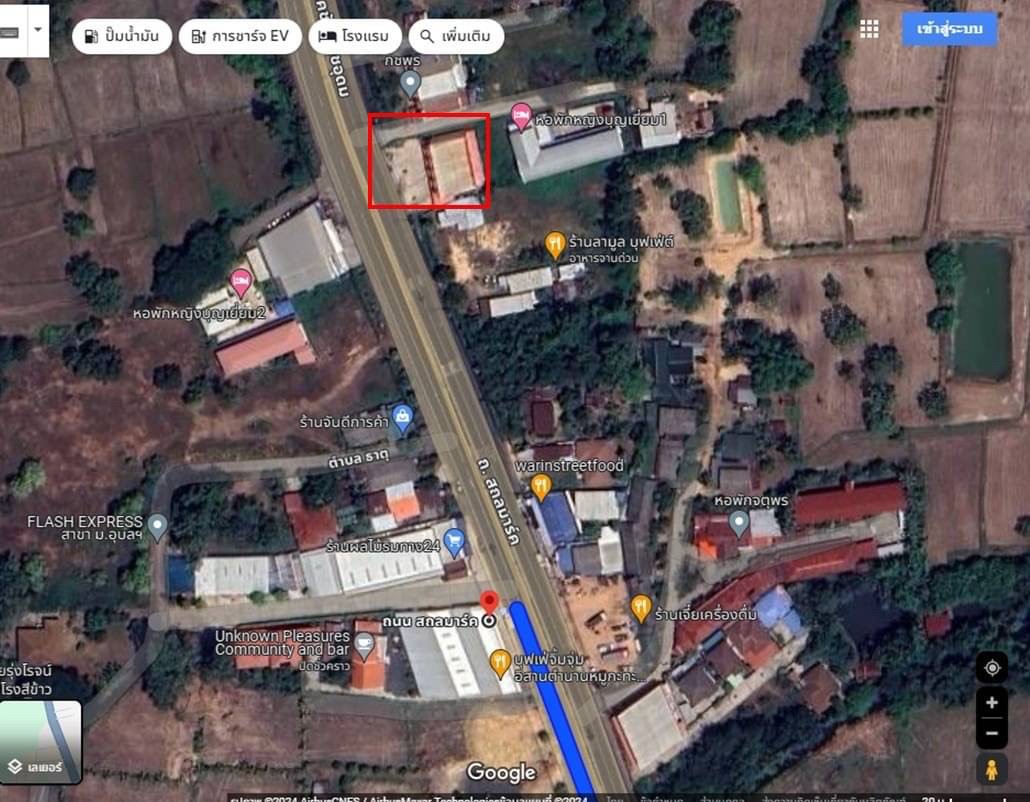The width and height of the screenshot is (1030, 802).
Task: View FLASH EXPRESS location marker
Action: click(157, 523)
